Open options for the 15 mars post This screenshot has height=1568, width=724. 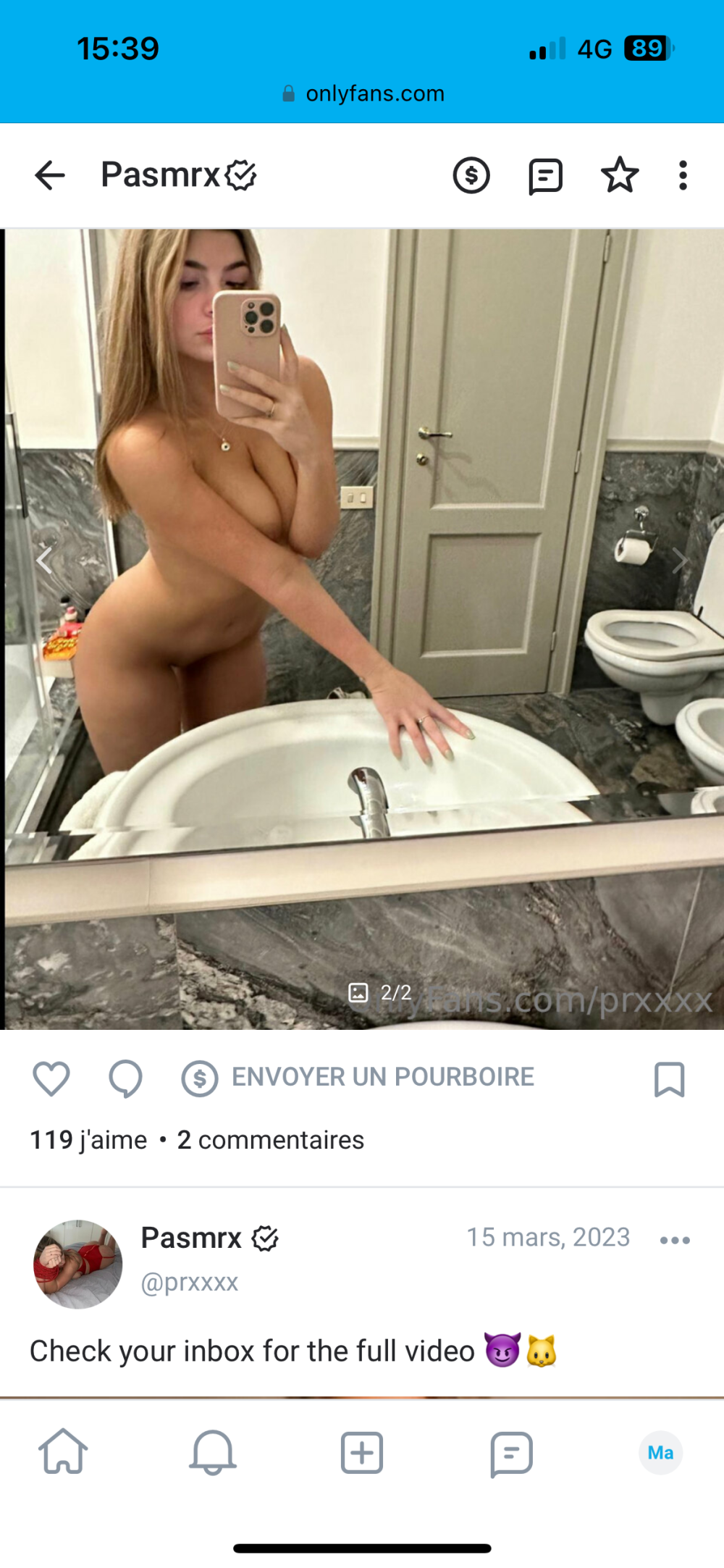coord(675,1240)
